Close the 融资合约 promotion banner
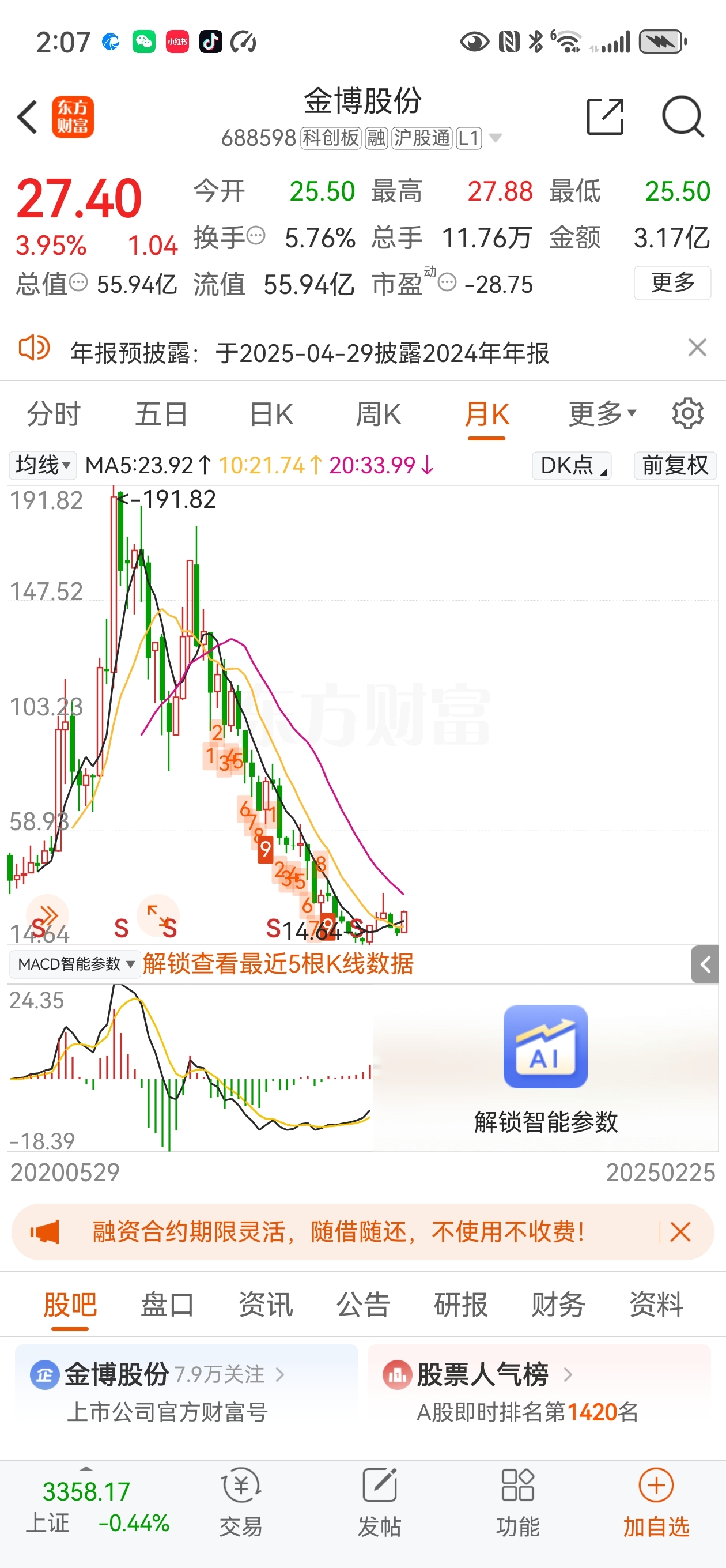726x1568 pixels. tap(680, 1232)
